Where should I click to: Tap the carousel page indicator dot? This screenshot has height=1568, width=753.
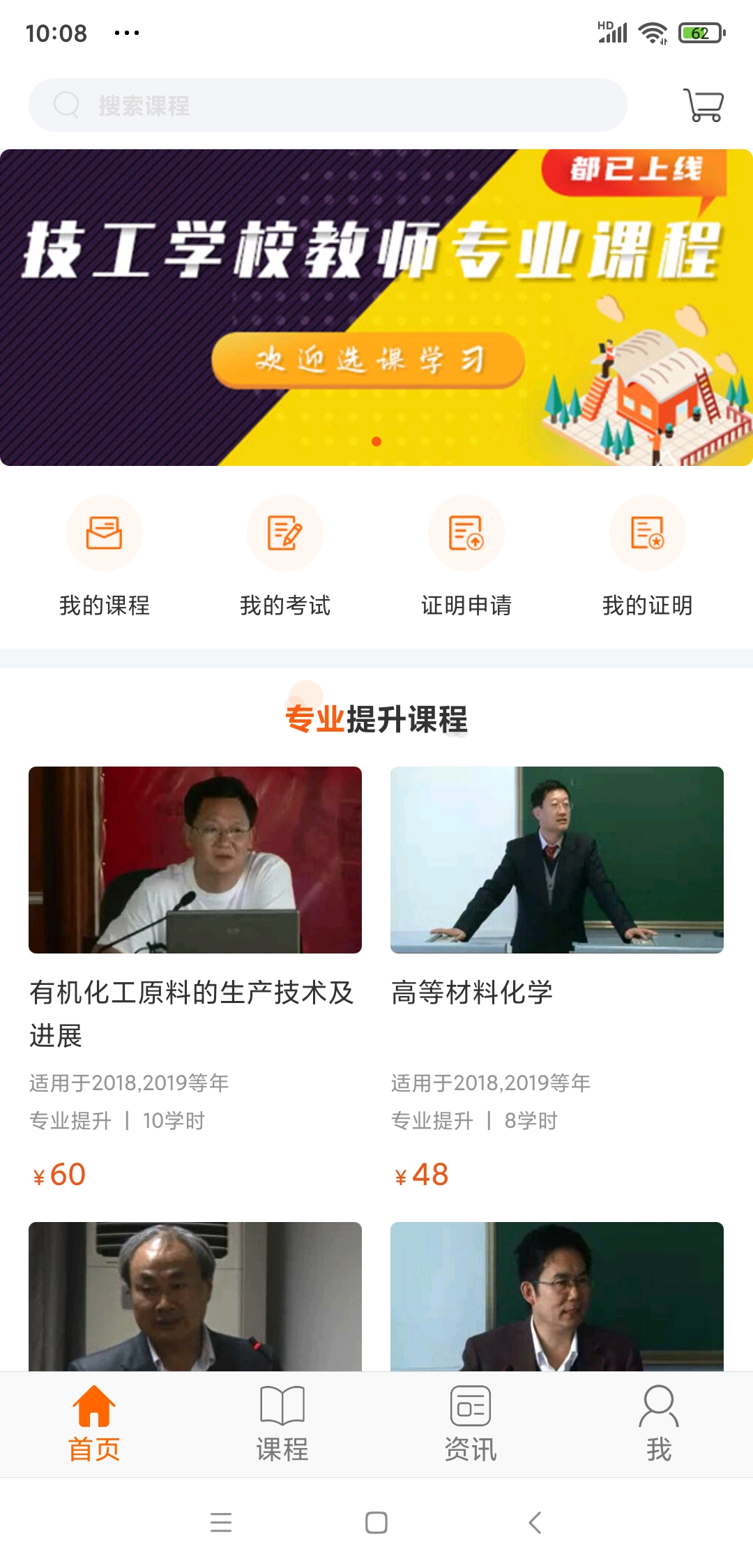[x=376, y=442]
